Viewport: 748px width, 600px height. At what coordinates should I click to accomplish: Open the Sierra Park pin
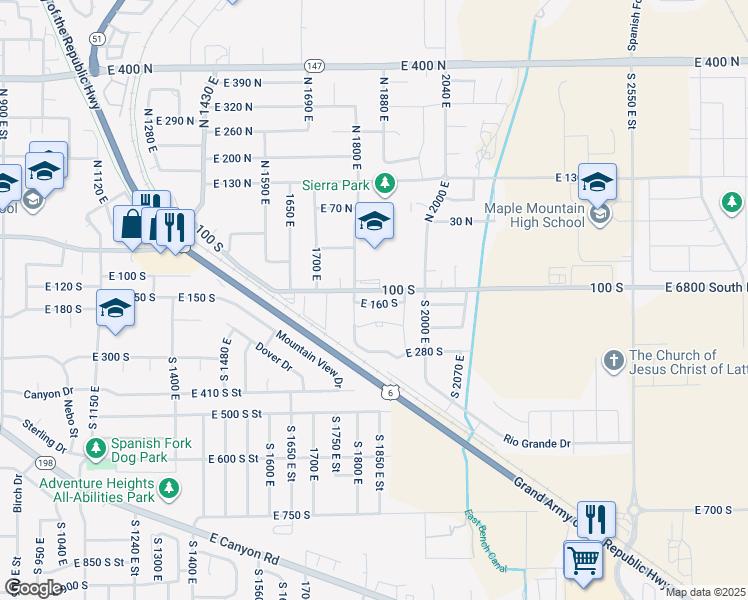click(x=385, y=184)
